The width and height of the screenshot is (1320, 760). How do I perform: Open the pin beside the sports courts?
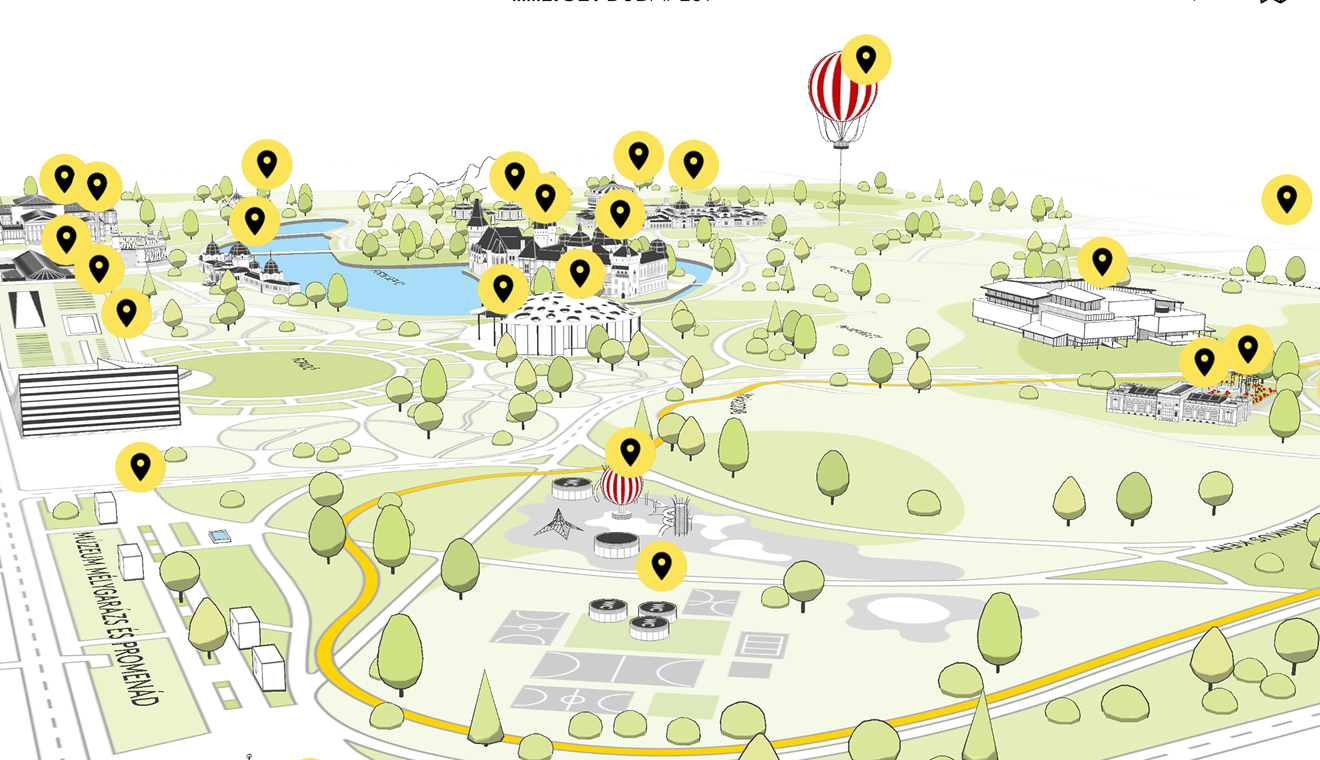pyautogui.click(x=661, y=566)
